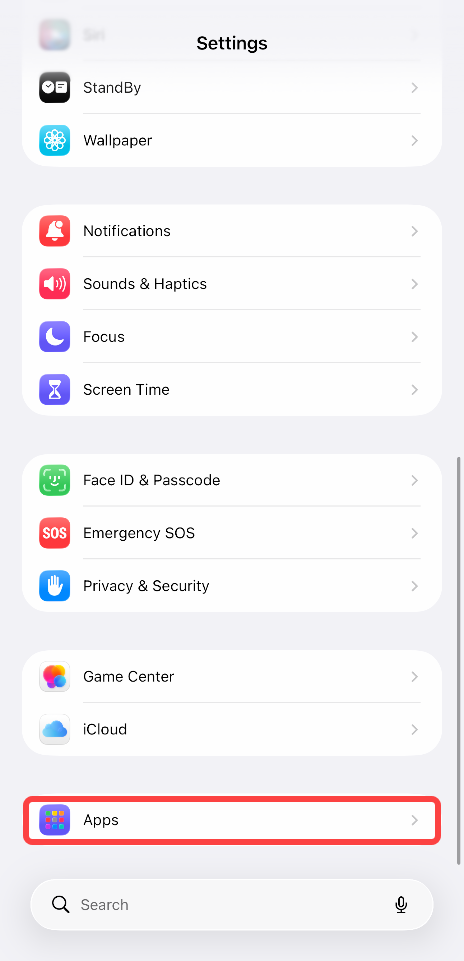Open Face ID & Passcode

click(x=232, y=480)
